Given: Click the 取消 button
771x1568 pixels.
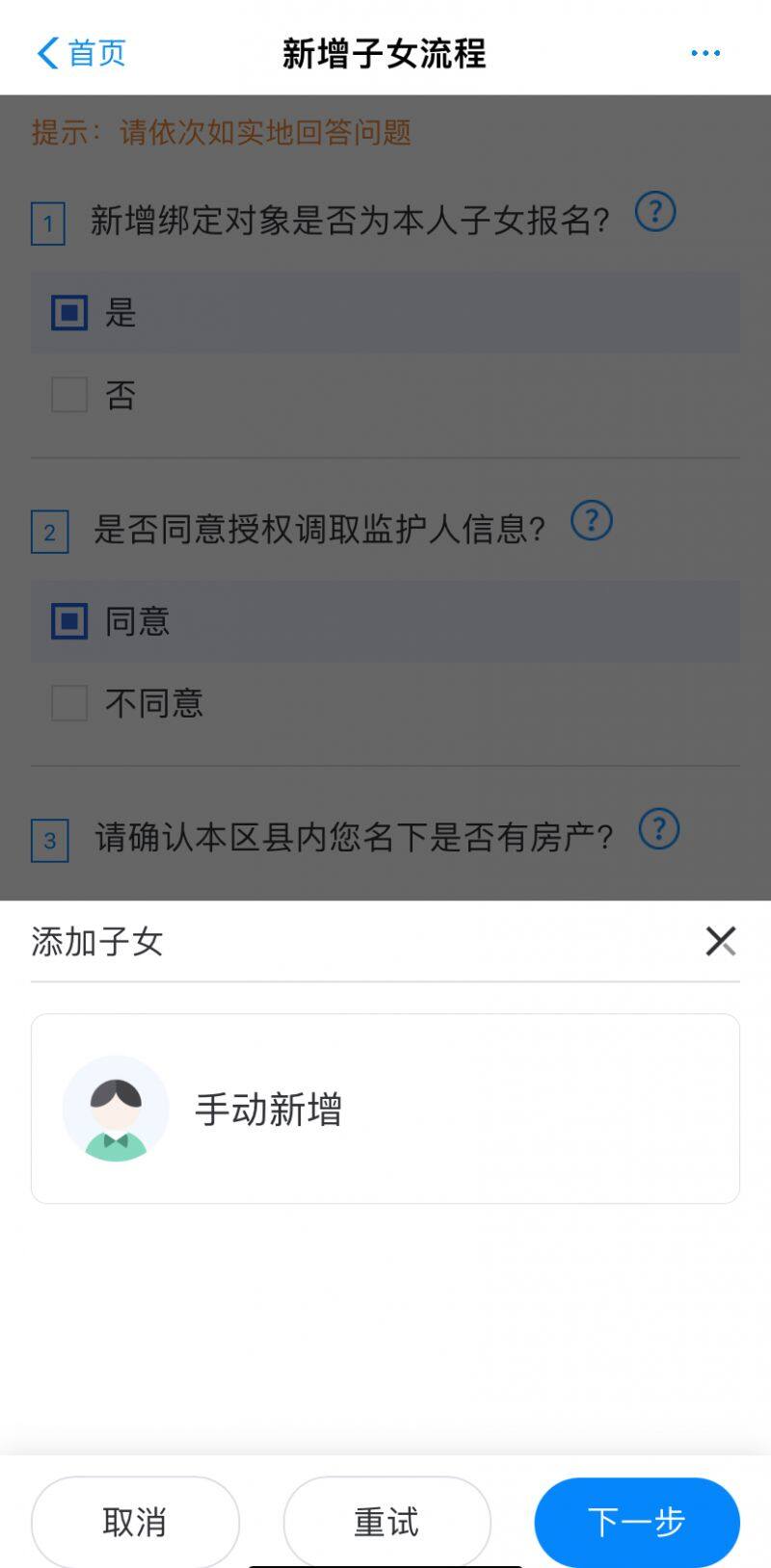Looking at the screenshot, I should 134,1522.
